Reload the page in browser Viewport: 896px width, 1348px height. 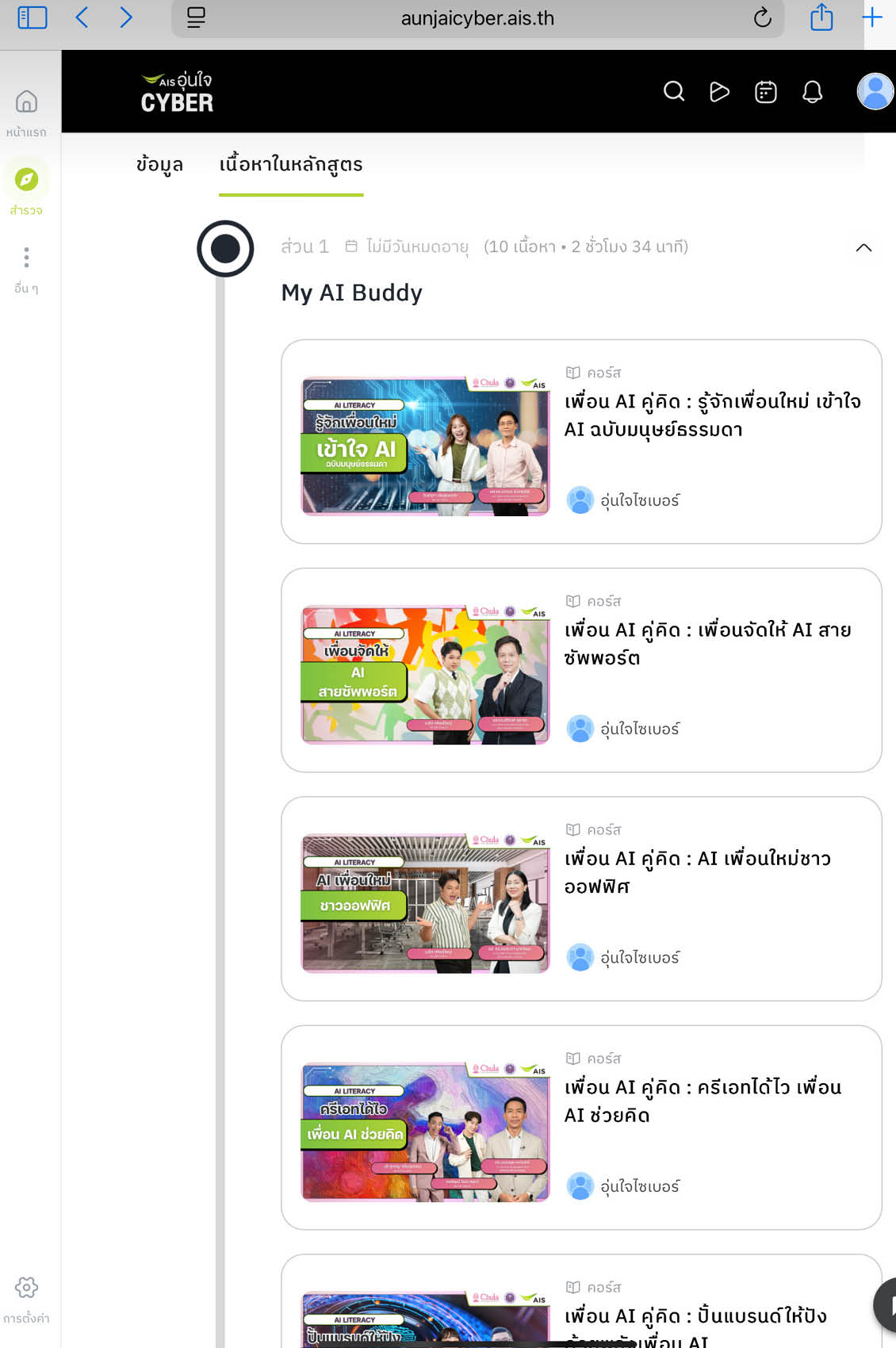coord(762,17)
